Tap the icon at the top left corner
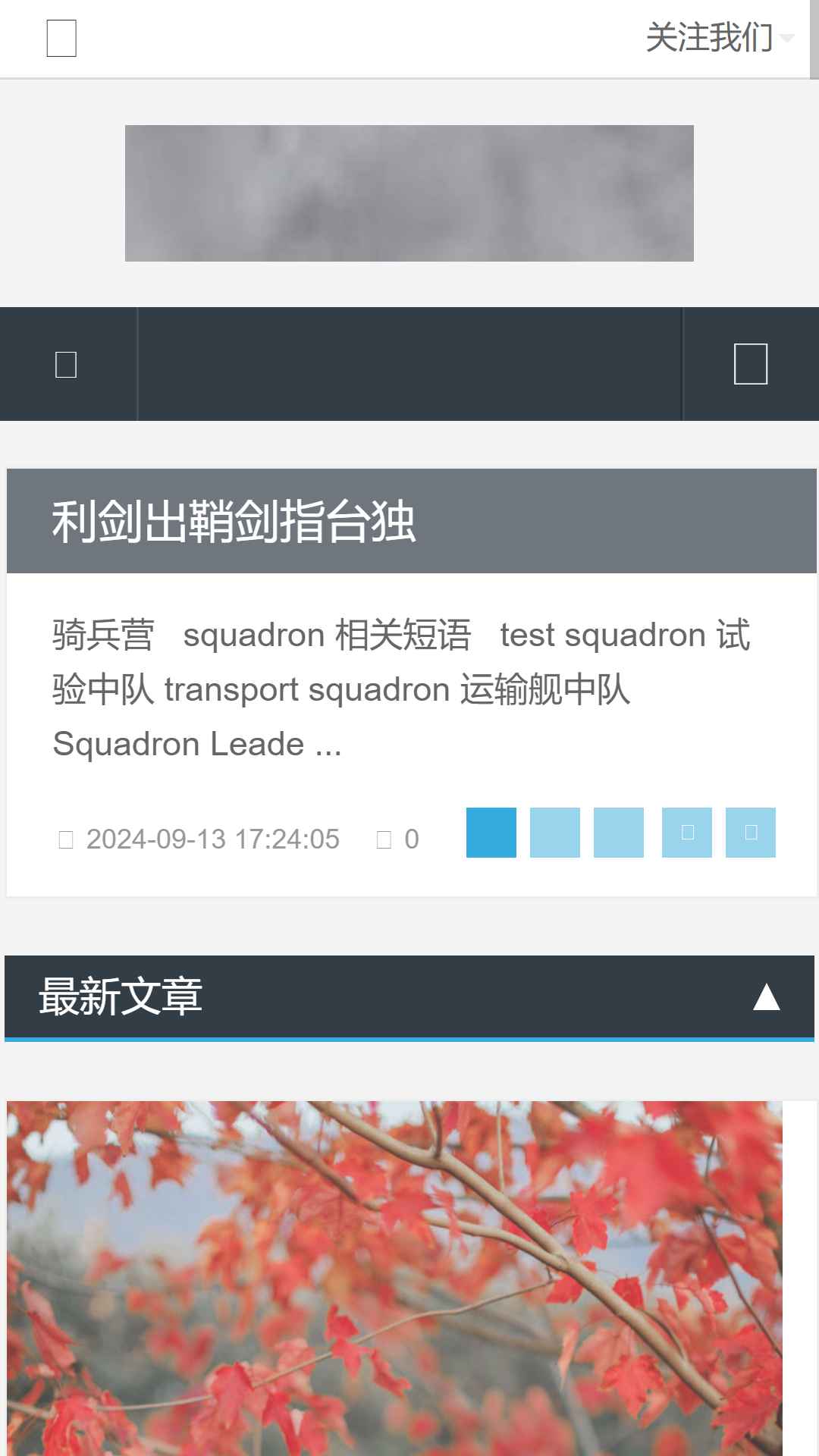Viewport: 819px width, 1456px height. click(x=61, y=39)
